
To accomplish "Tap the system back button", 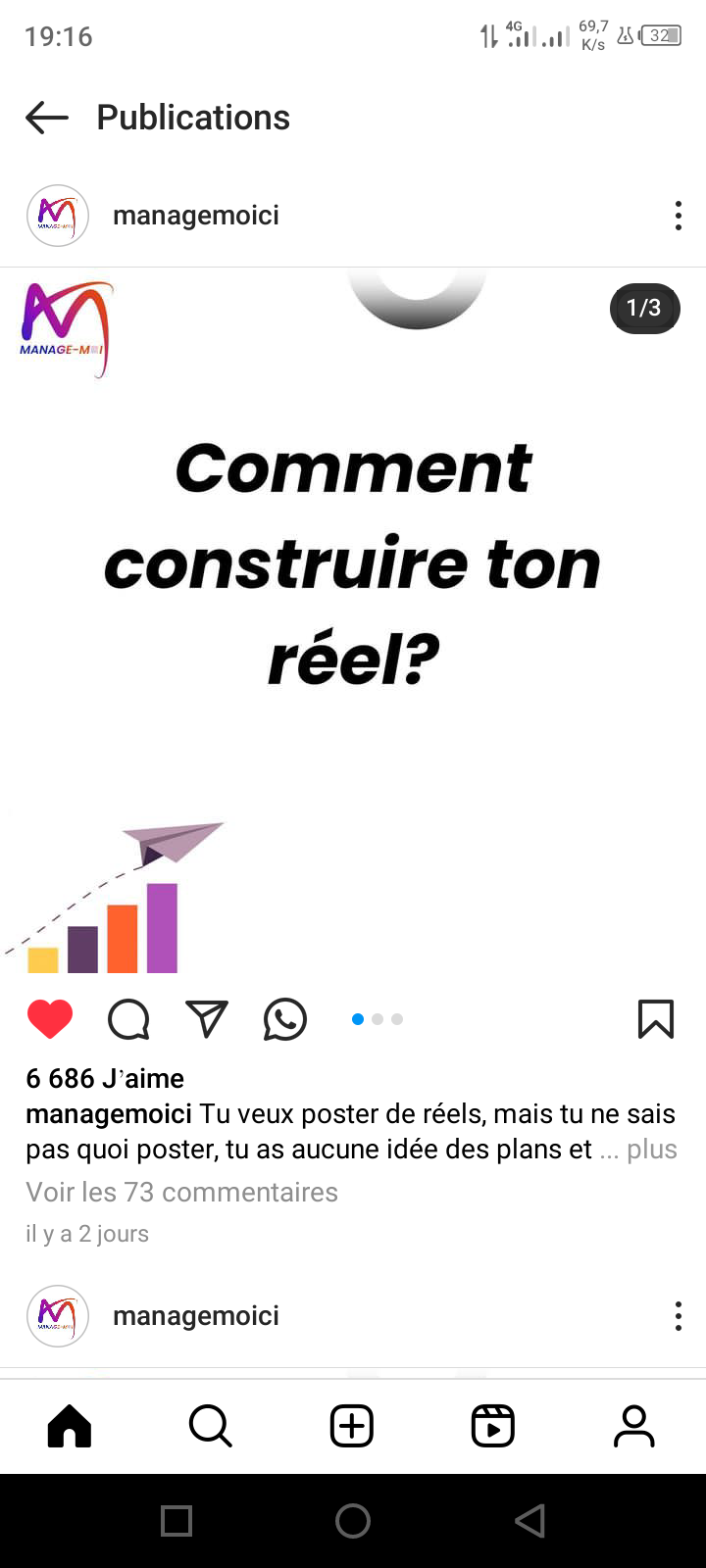I will pos(529,1521).
